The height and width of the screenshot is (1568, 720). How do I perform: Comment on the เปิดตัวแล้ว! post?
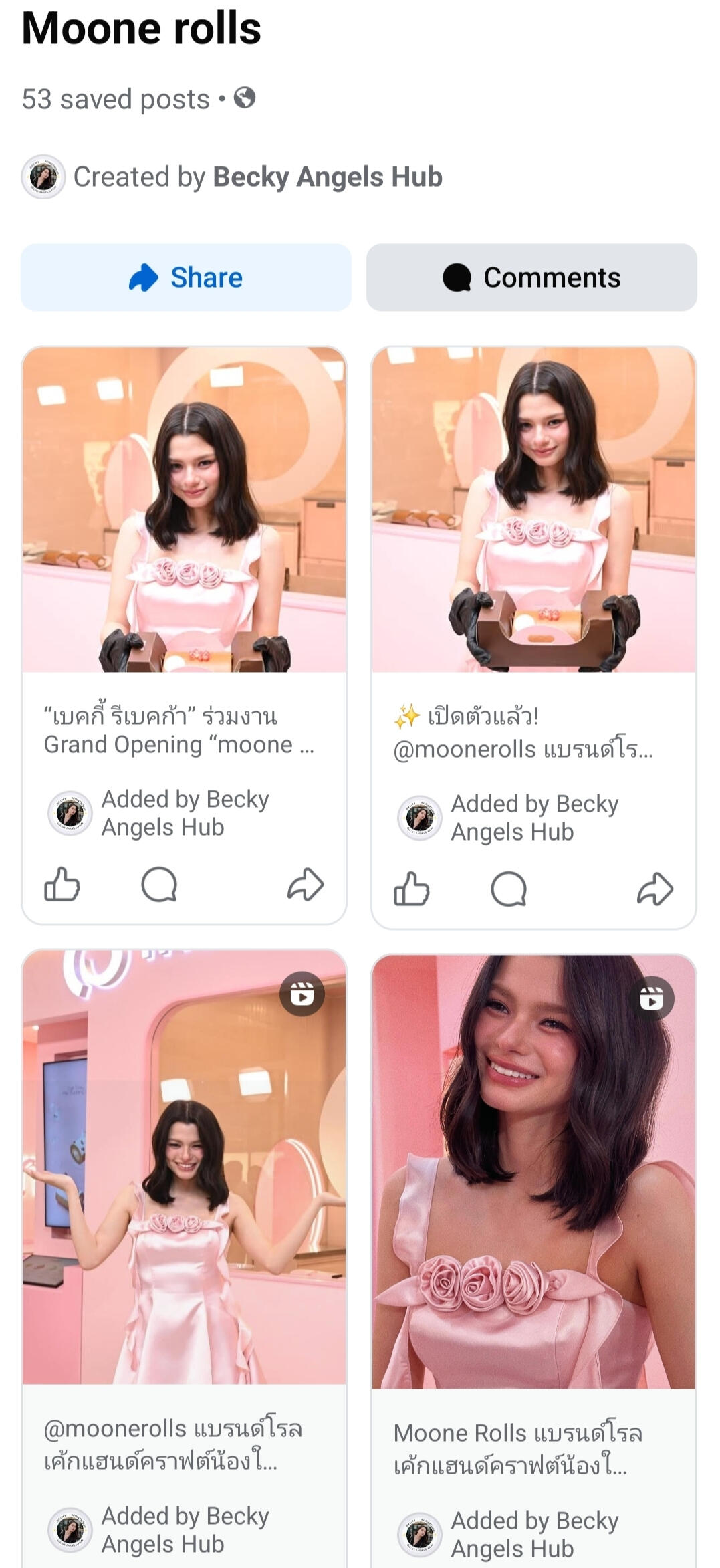point(509,889)
